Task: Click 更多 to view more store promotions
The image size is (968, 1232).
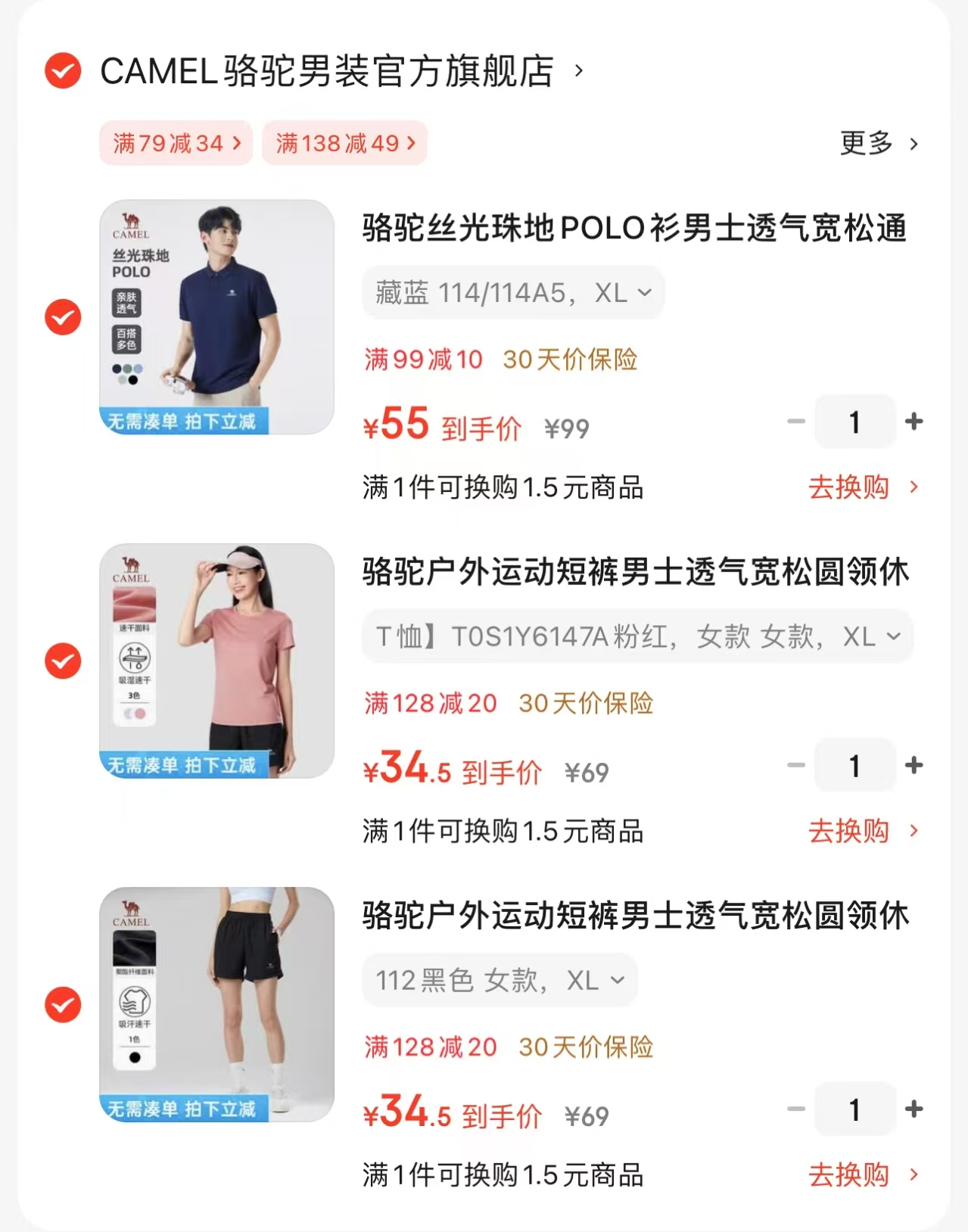Action: pyautogui.click(x=878, y=143)
